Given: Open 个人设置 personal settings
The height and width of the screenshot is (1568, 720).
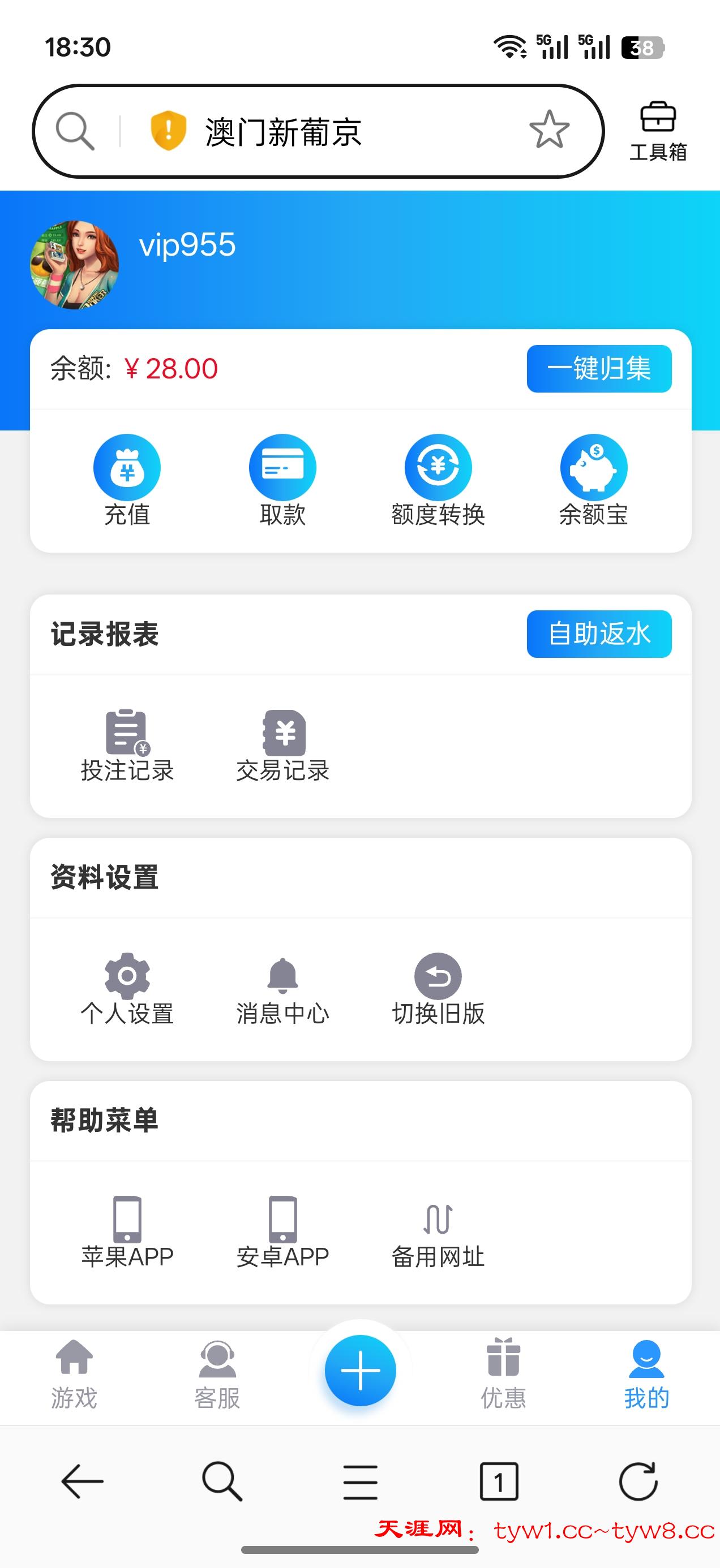Looking at the screenshot, I should [x=127, y=989].
